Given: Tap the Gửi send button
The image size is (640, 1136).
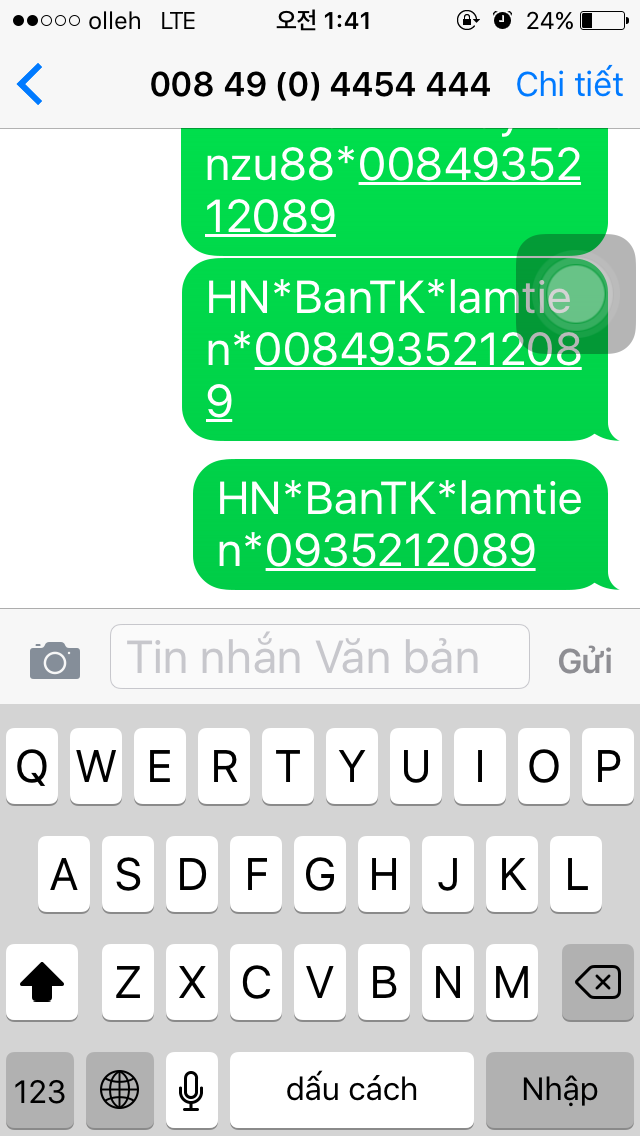Looking at the screenshot, I should click(585, 660).
